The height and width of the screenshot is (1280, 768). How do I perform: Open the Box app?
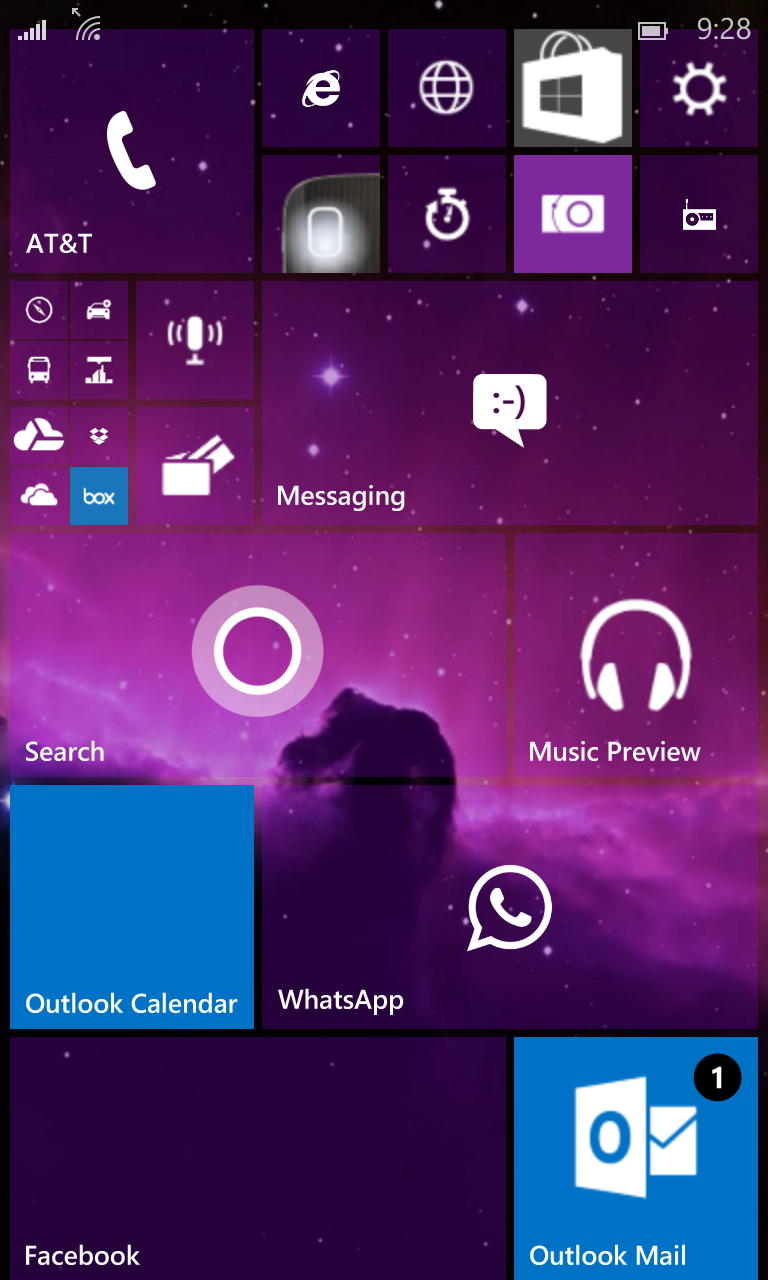tap(99, 496)
